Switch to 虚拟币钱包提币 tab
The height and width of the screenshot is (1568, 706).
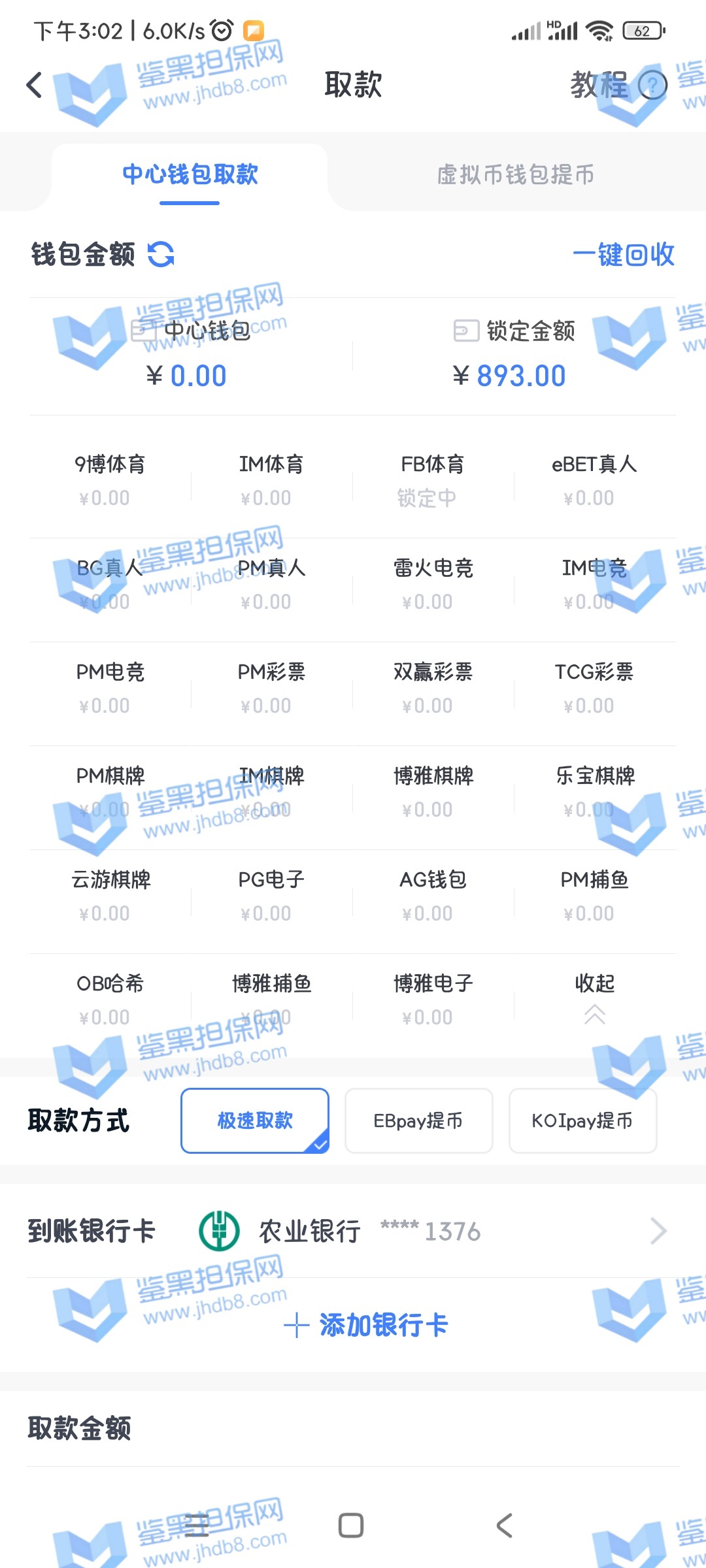tap(516, 175)
